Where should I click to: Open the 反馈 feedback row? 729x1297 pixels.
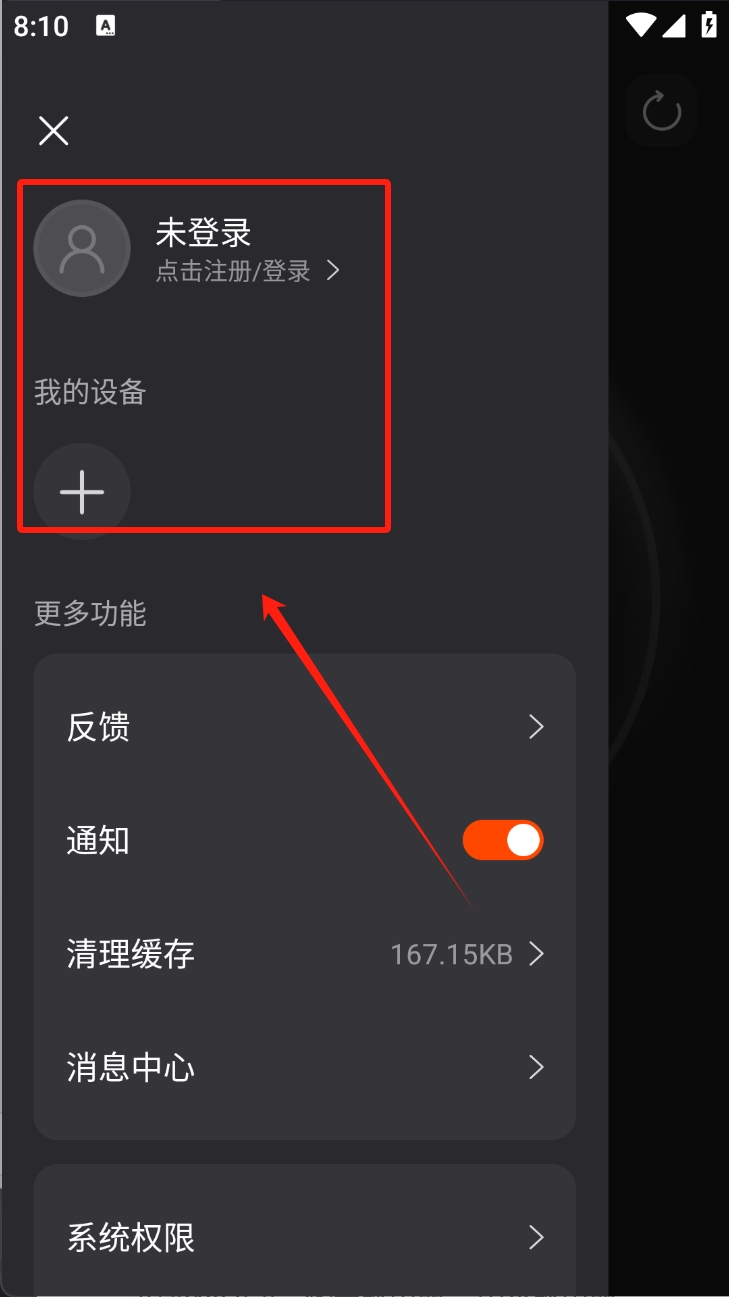click(304, 727)
